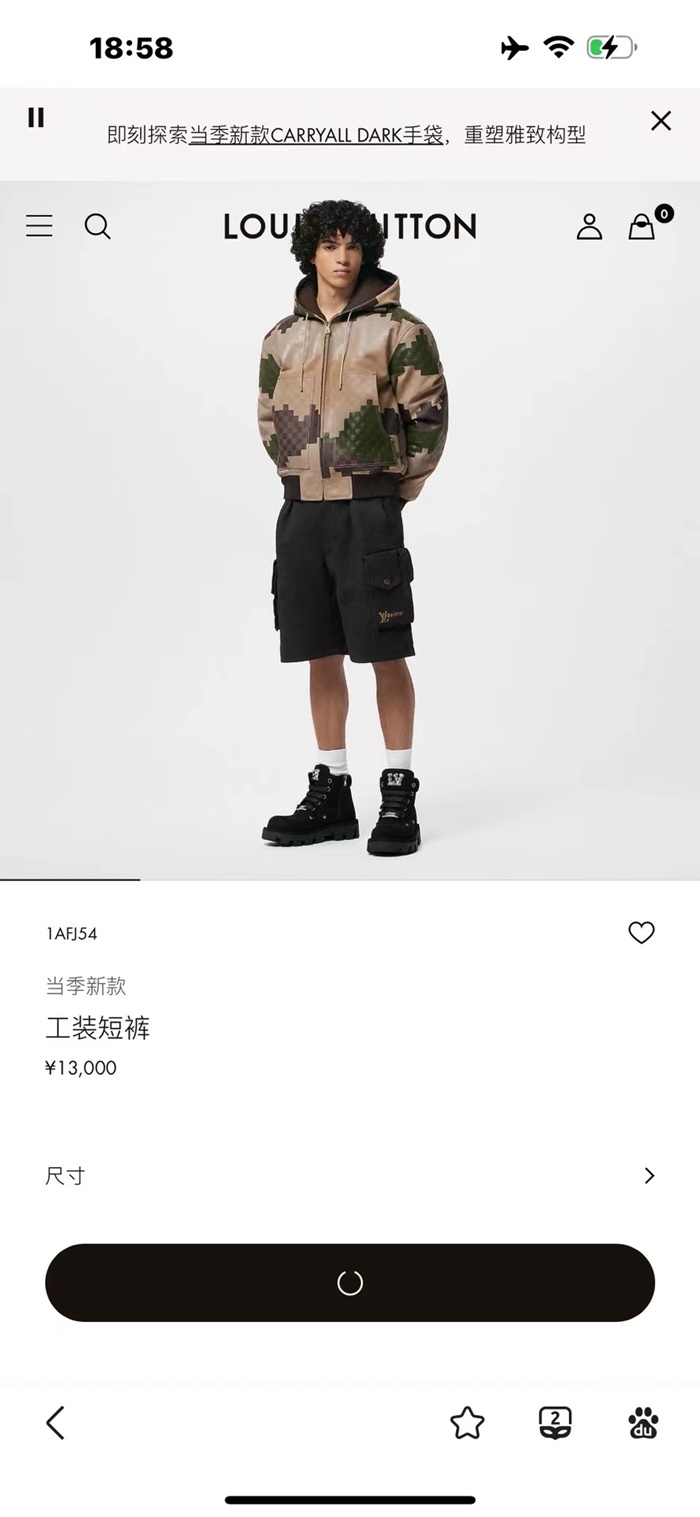Bookmark this page with the star icon
The image size is (700, 1517).
[467, 1423]
